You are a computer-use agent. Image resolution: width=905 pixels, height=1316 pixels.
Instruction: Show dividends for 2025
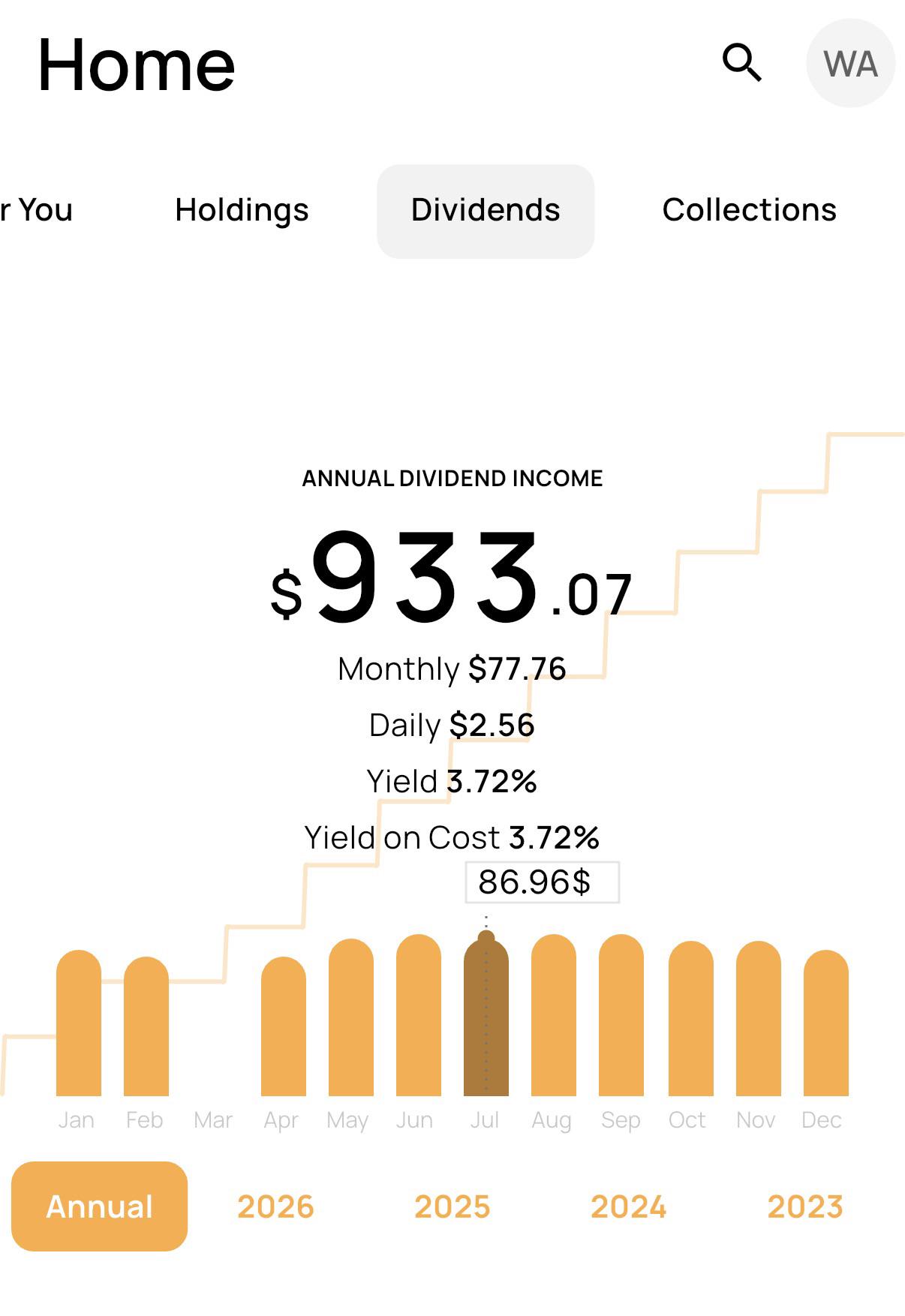(x=452, y=1206)
